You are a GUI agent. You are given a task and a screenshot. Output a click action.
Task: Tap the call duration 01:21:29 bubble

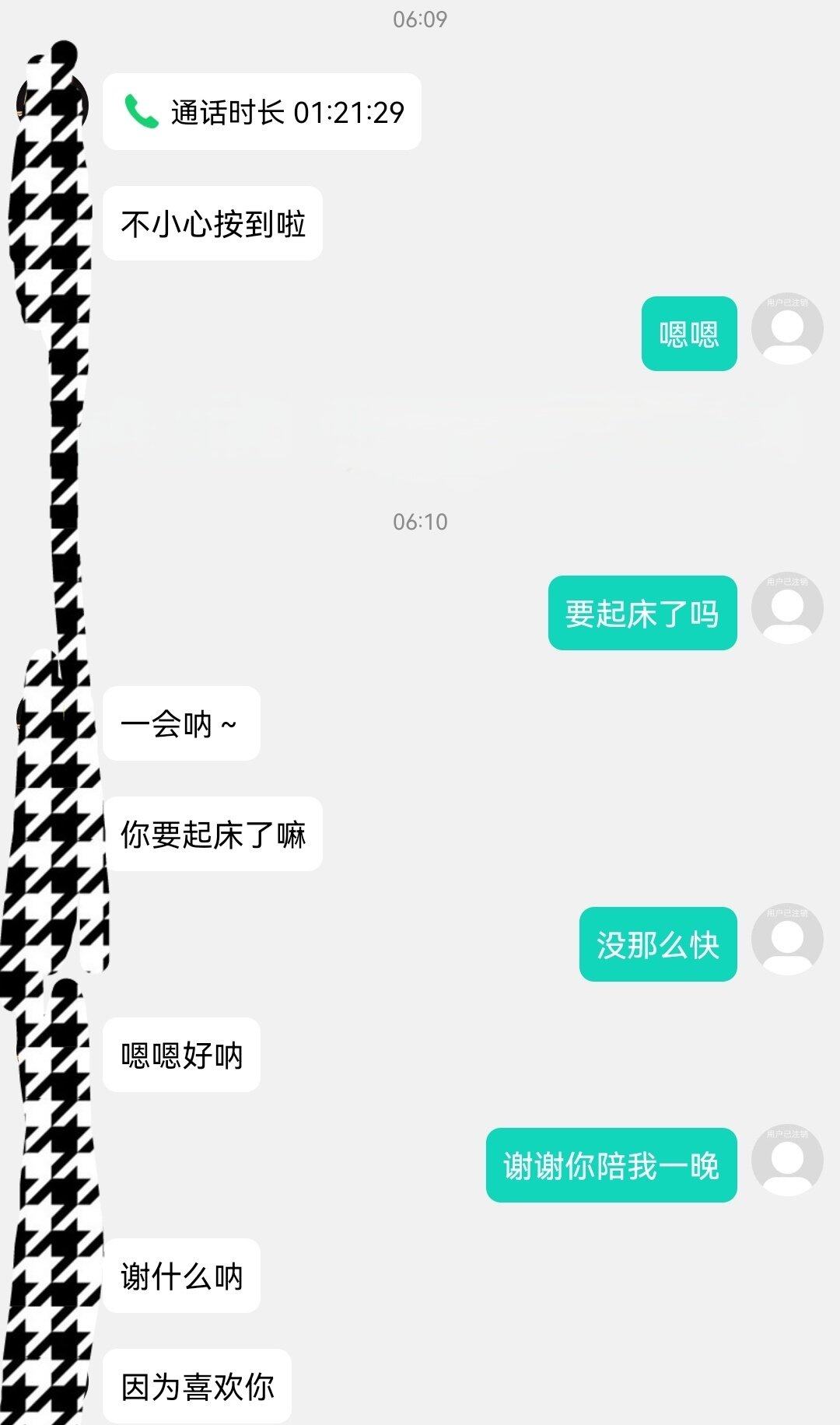click(262, 112)
